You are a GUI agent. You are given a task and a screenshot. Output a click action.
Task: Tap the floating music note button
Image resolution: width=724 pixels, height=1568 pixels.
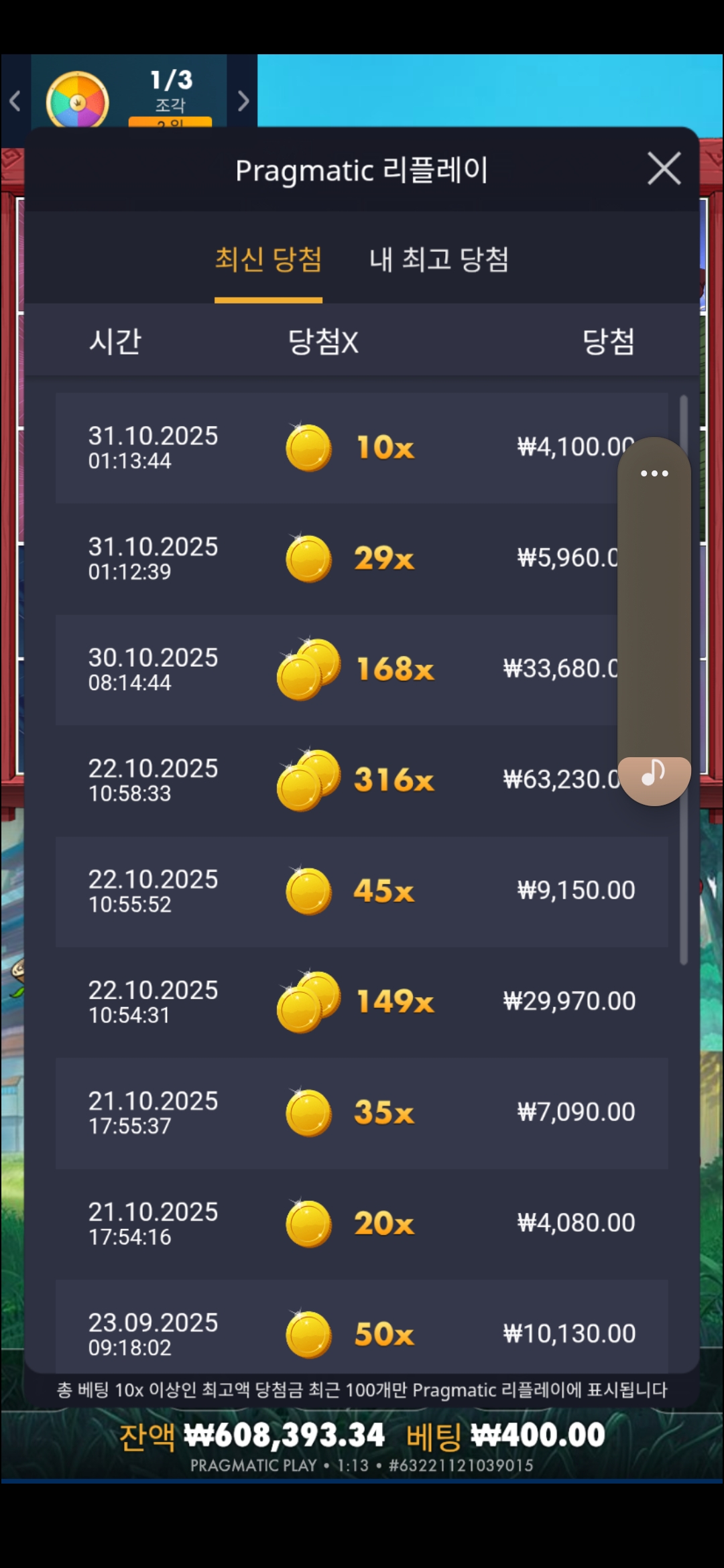point(654,774)
